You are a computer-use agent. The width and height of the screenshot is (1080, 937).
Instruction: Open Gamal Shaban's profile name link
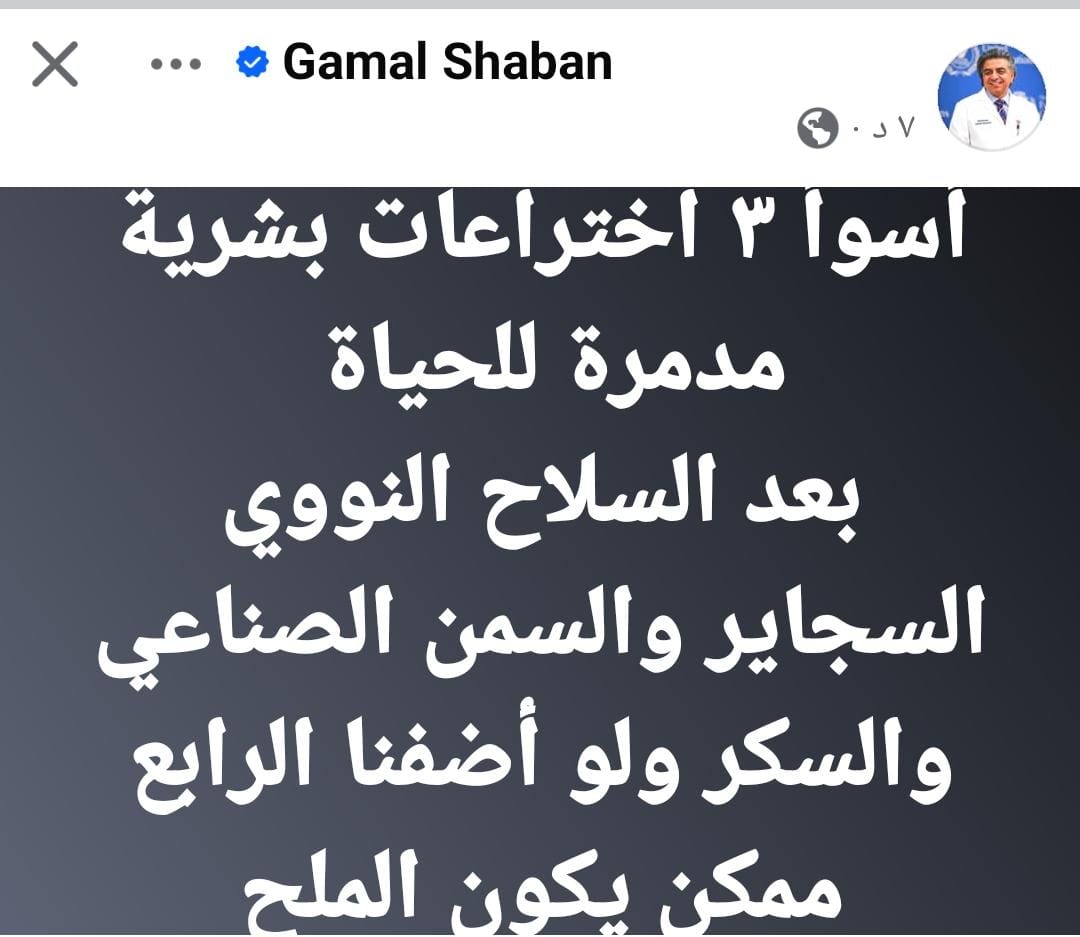click(447, 63)
